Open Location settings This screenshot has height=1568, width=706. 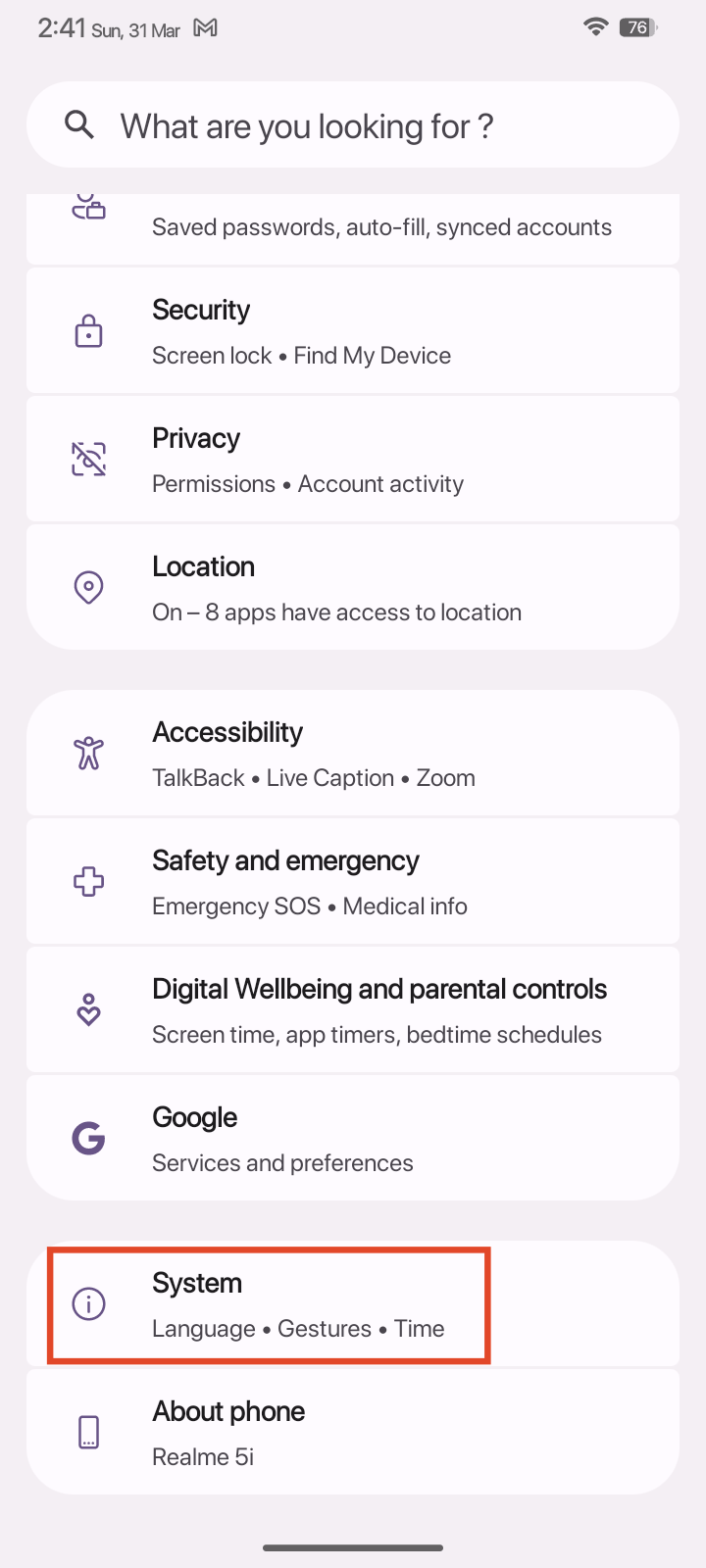click(353, 588)
